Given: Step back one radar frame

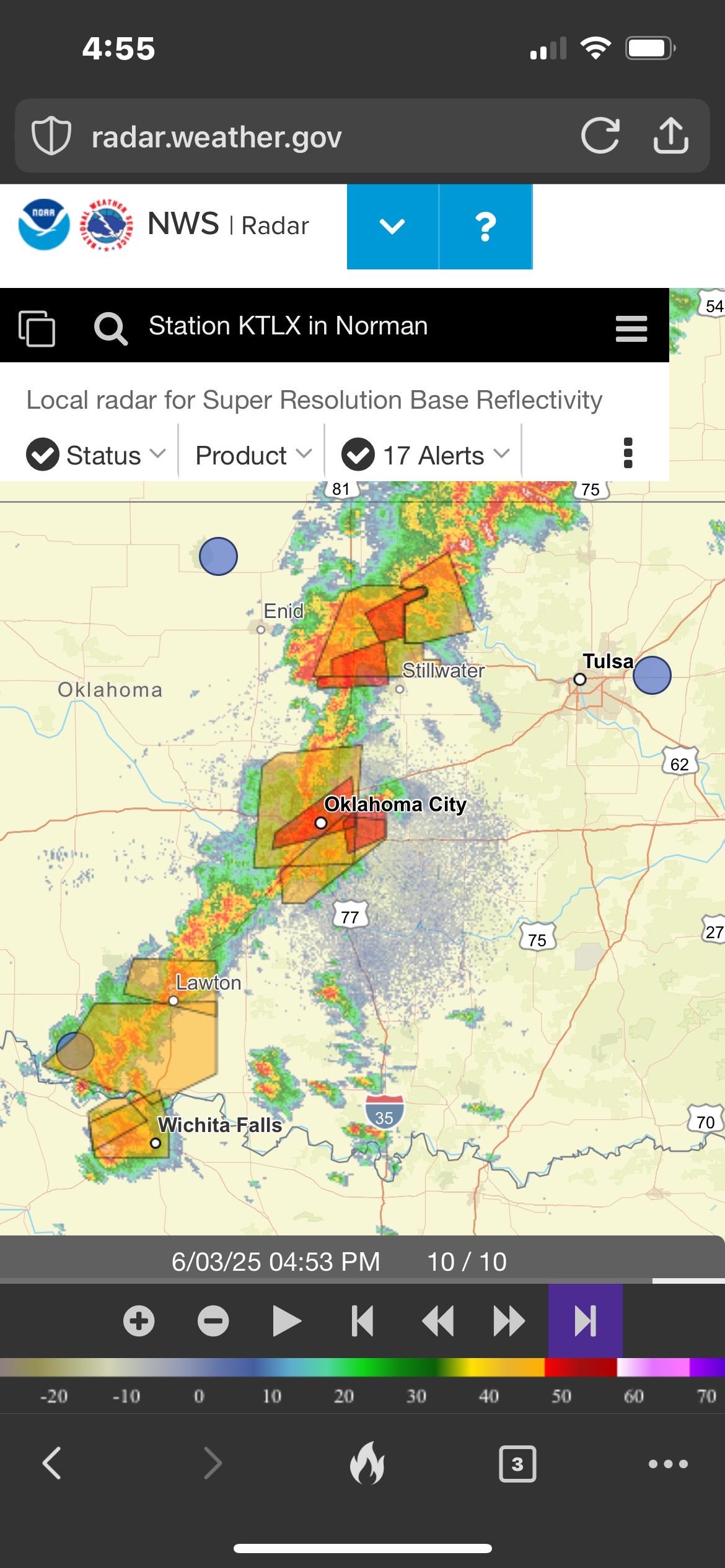Looking at the screenshot, I should coord(437,1321).
